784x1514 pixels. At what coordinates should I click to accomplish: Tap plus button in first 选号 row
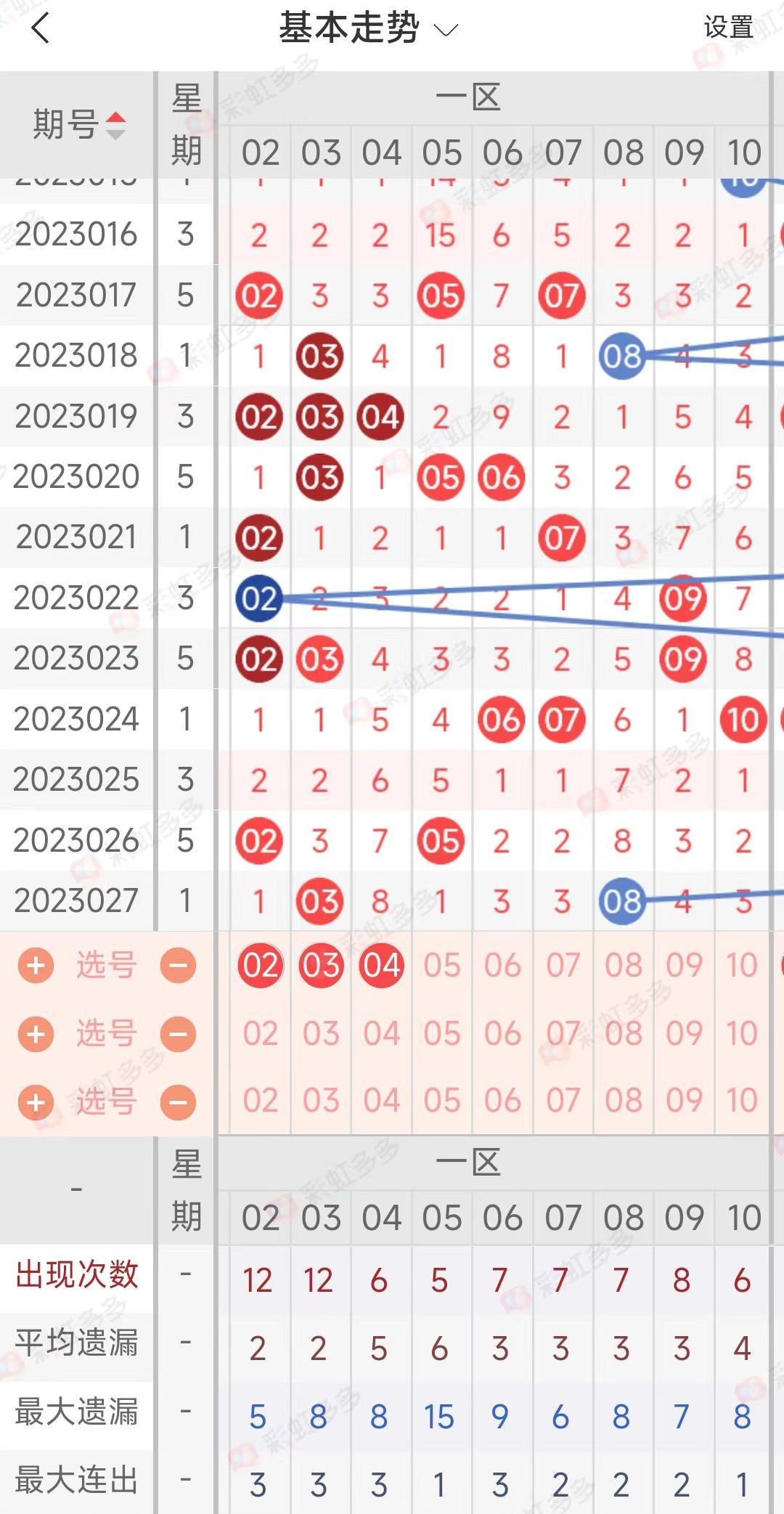tap(36, 966)
